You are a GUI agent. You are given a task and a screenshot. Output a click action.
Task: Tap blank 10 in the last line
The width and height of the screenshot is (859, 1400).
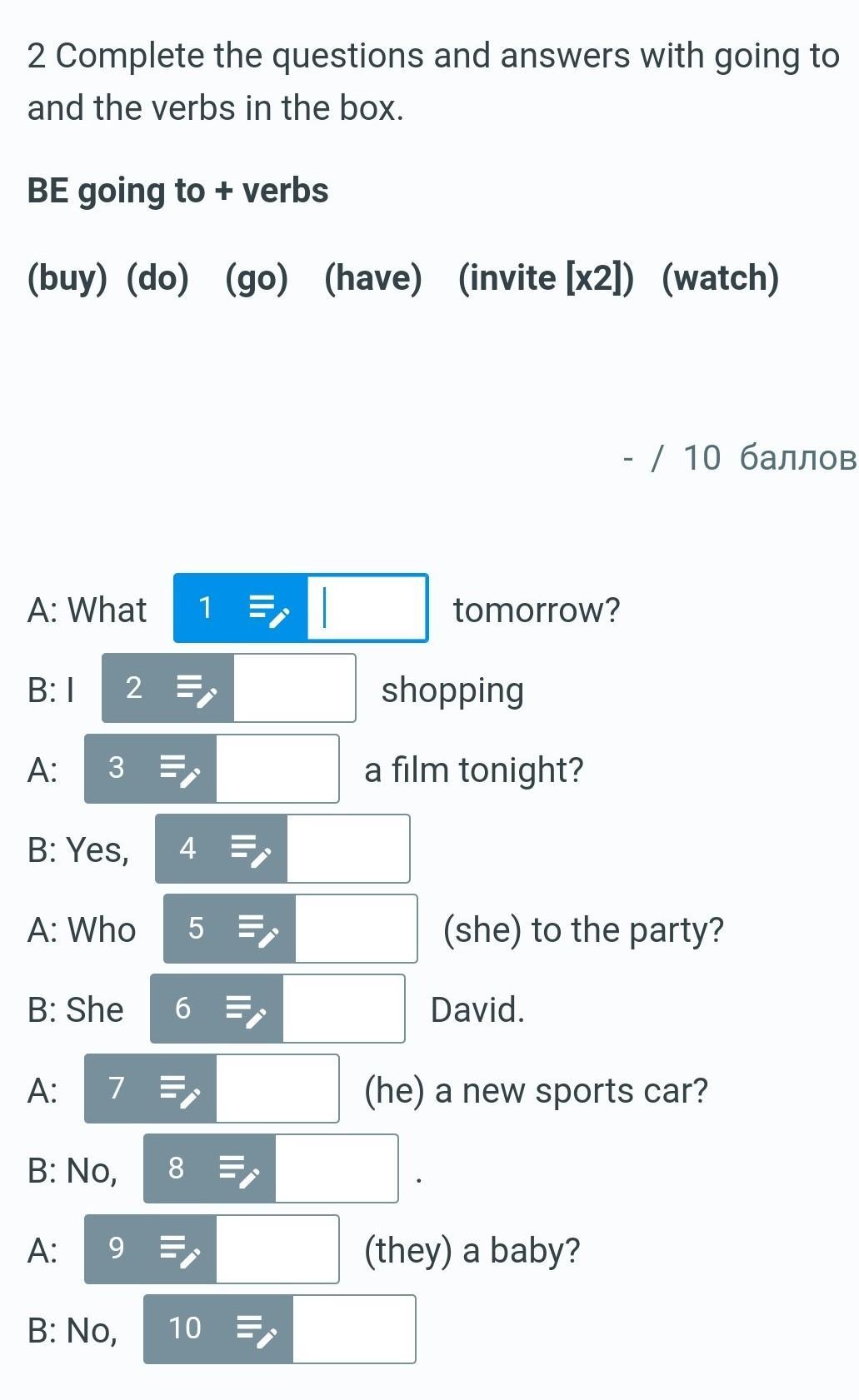(354, 1328)
